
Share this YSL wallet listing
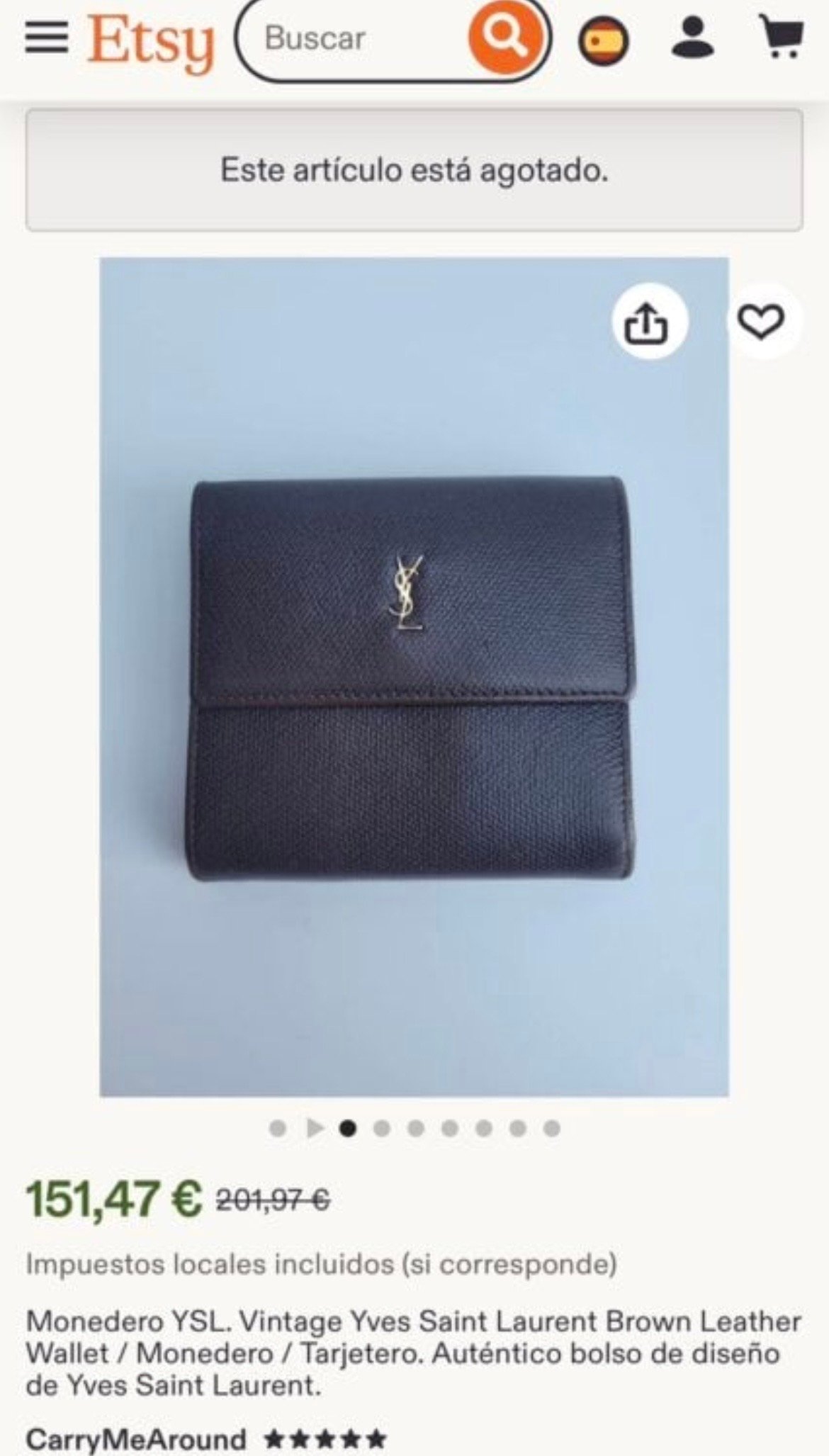649,322
